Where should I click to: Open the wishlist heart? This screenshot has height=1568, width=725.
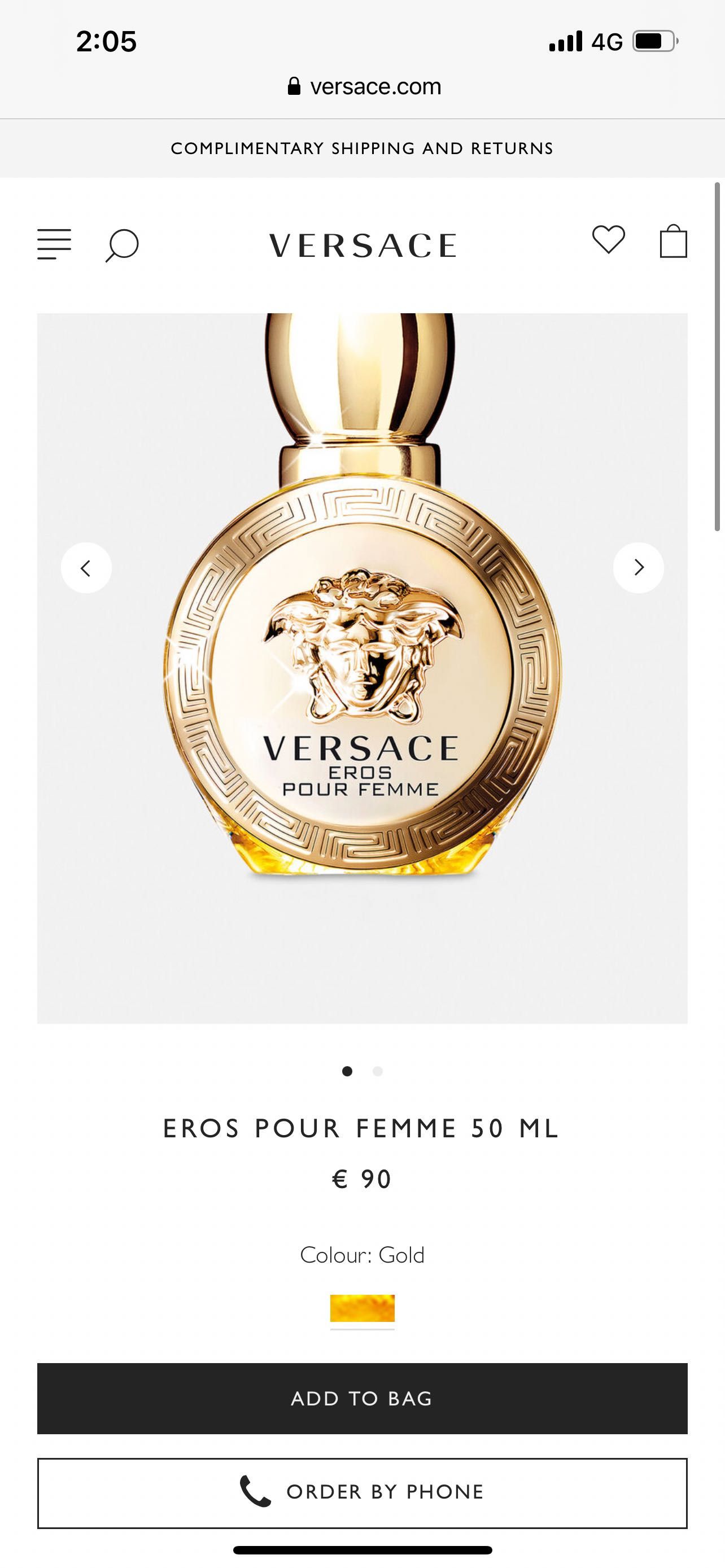coord(609,239)
